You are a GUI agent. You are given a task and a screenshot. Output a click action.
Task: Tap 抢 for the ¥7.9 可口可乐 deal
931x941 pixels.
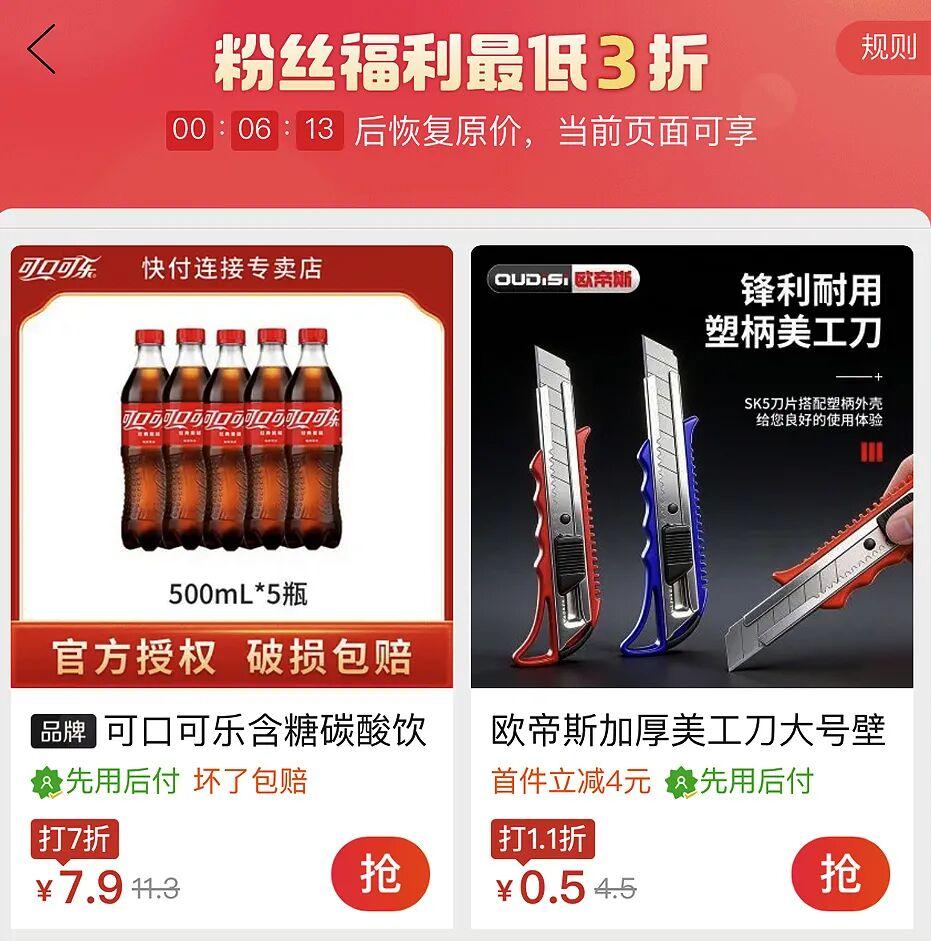coord(380,874)
